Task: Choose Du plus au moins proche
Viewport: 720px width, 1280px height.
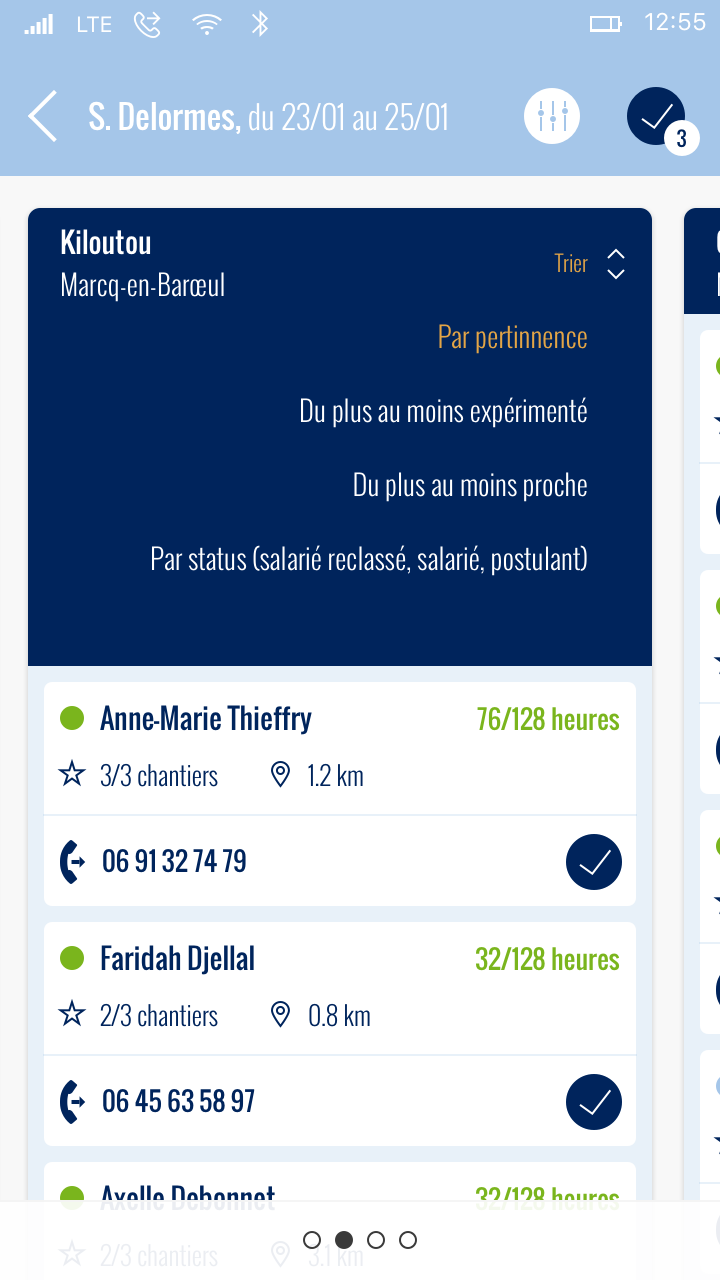Action: pyautogui.click(x=470, y=485)
